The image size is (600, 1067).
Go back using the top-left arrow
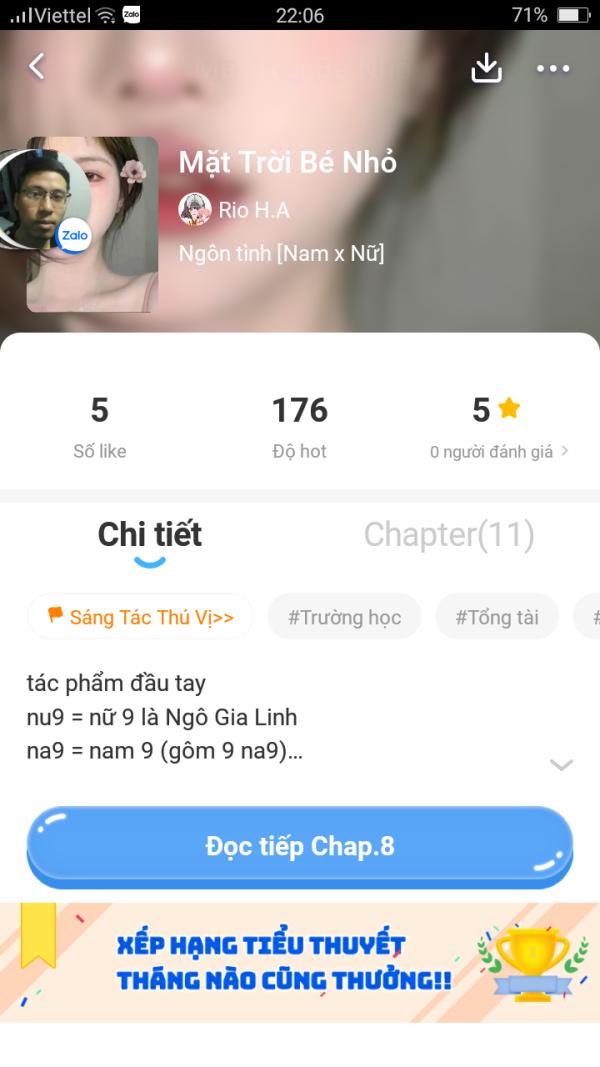pos(37,67)
